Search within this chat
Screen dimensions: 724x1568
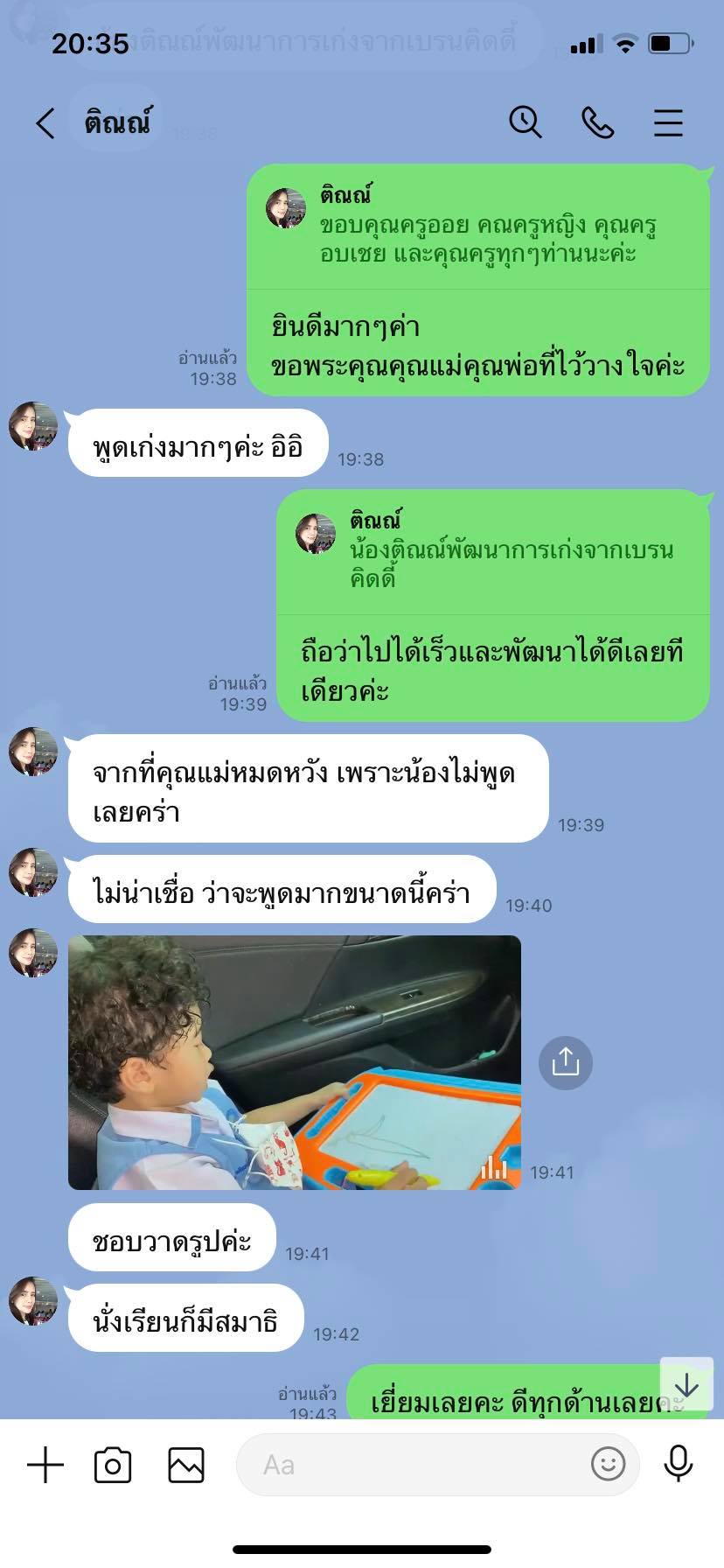click(x=525, y=122)
